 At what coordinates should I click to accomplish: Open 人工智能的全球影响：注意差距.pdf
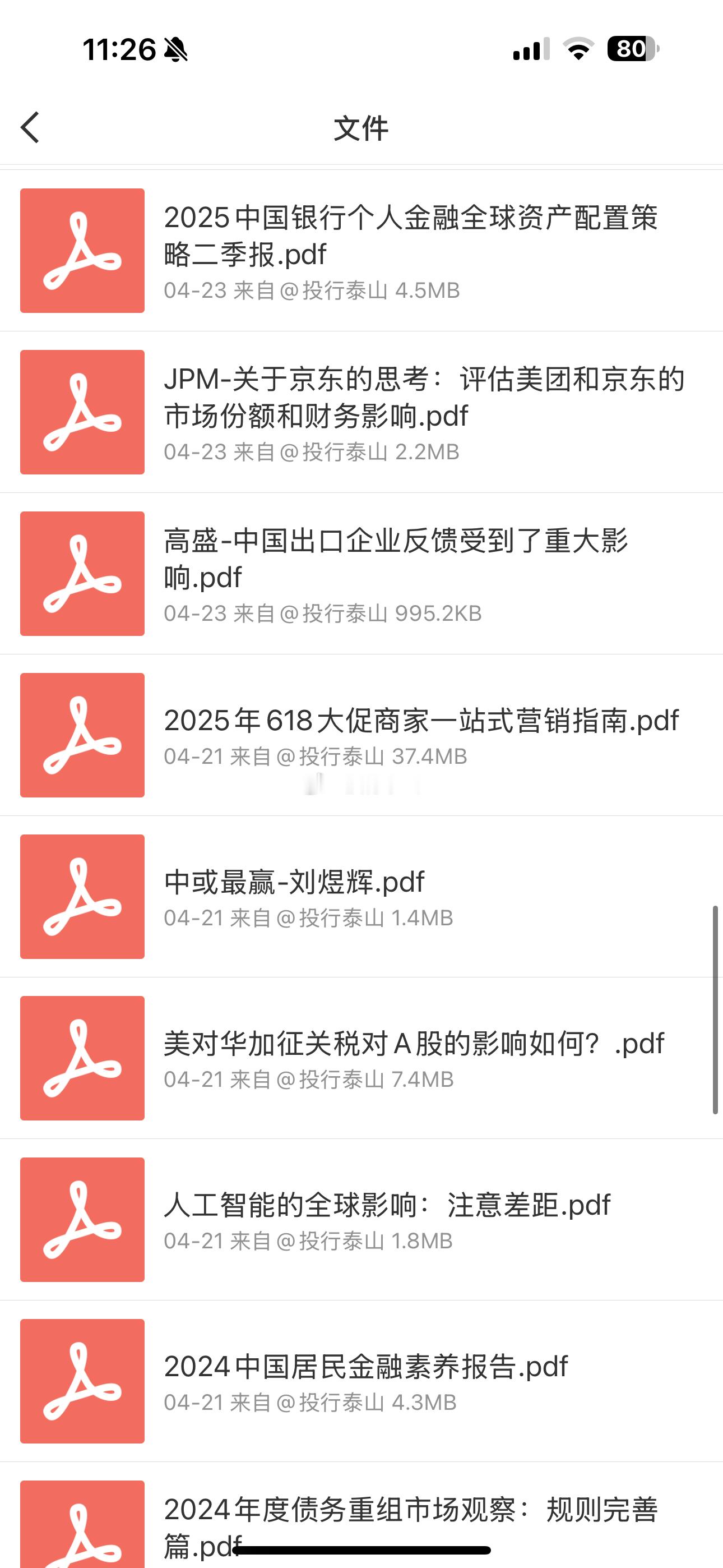point(361,1219)
